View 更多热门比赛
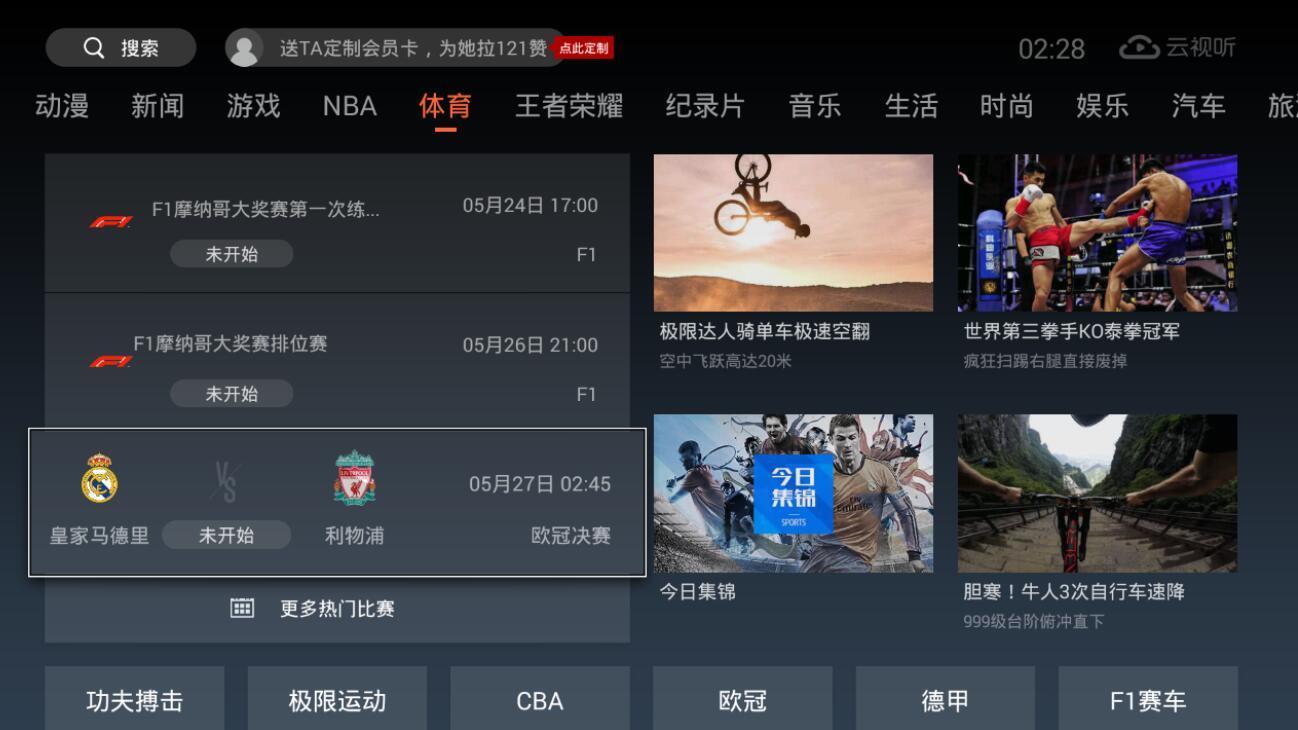Viewport: 1298px width, 730px height. click(x=337, y=609)
